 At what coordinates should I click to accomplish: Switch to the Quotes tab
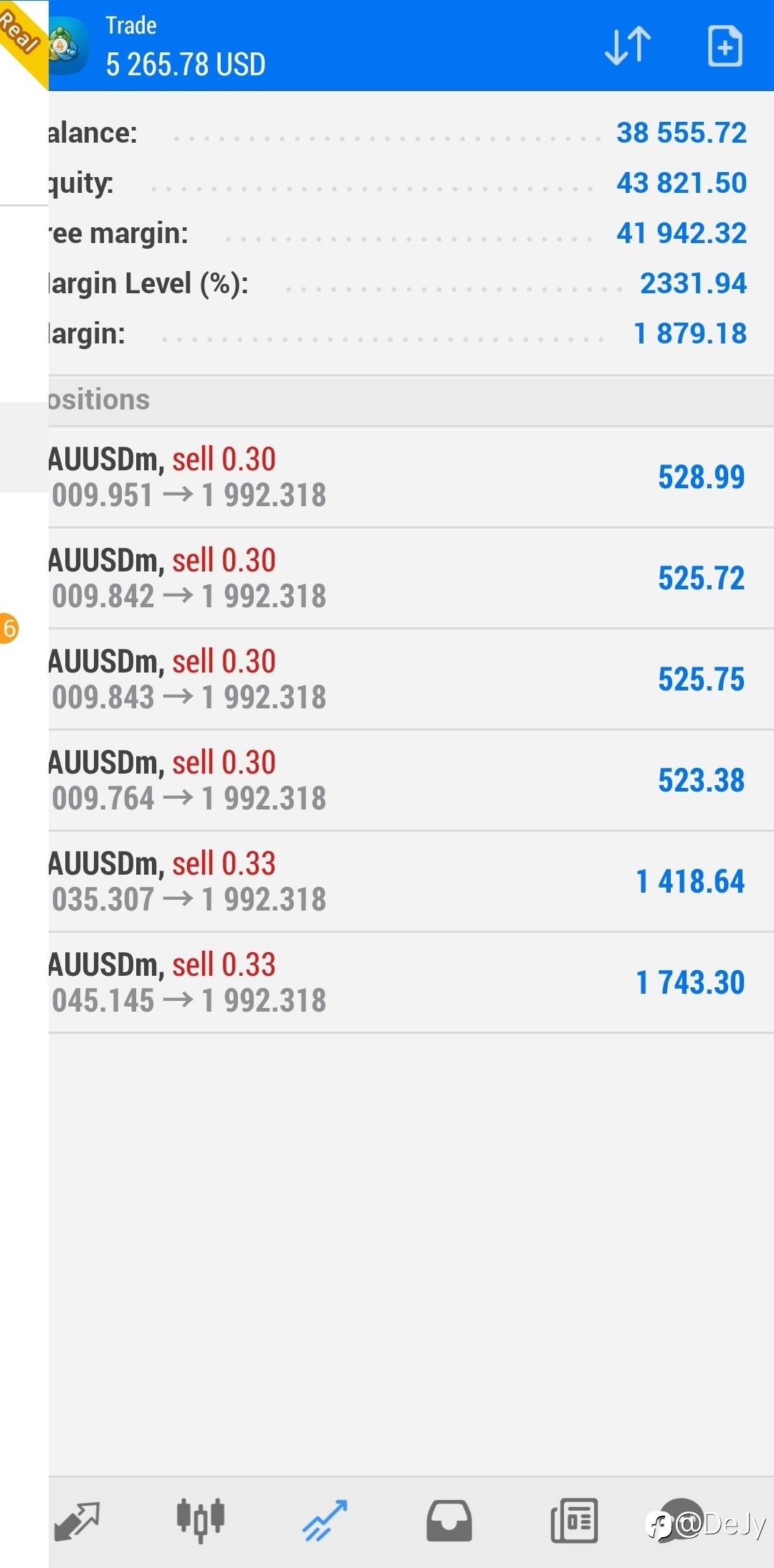tap(77, 1520)
